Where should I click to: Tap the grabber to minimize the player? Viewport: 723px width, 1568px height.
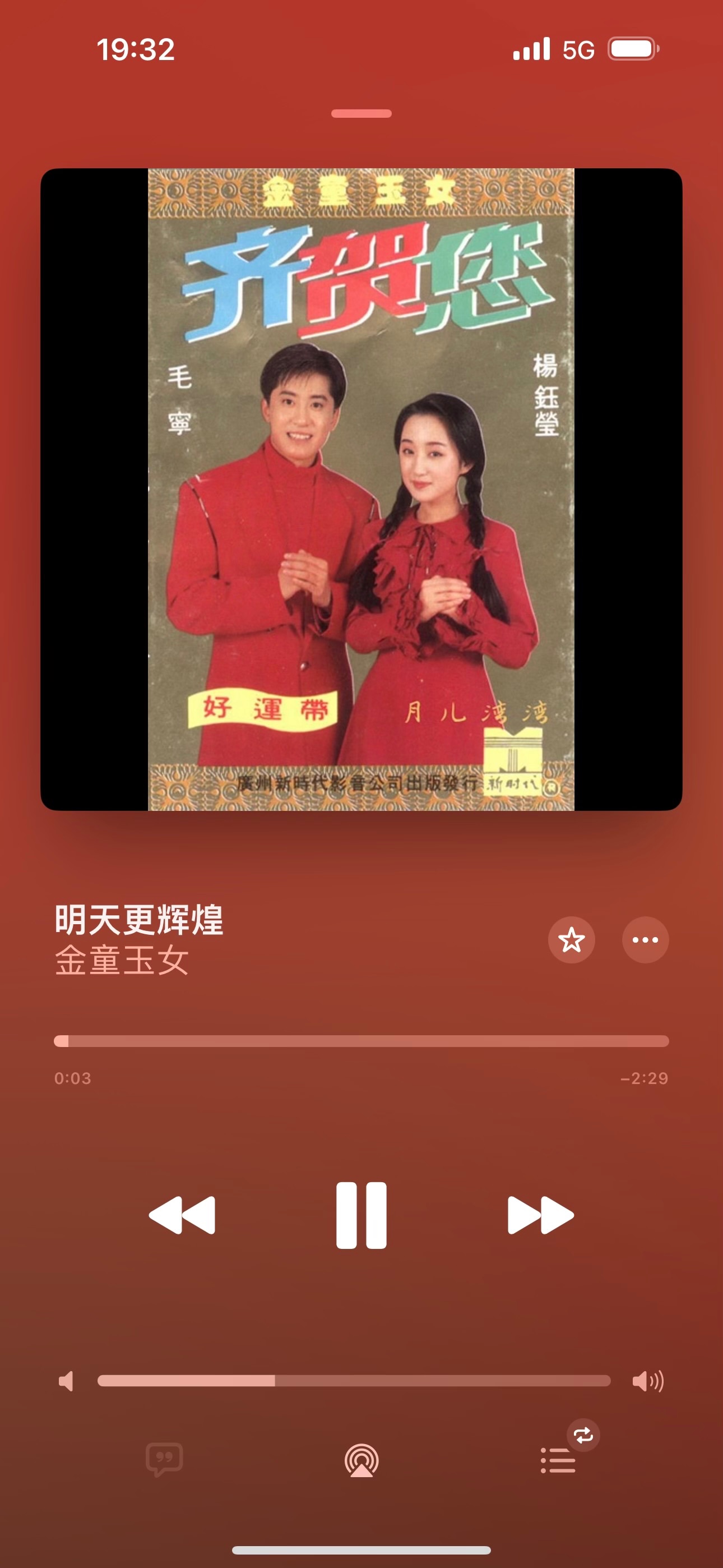(x=361, y=114)
